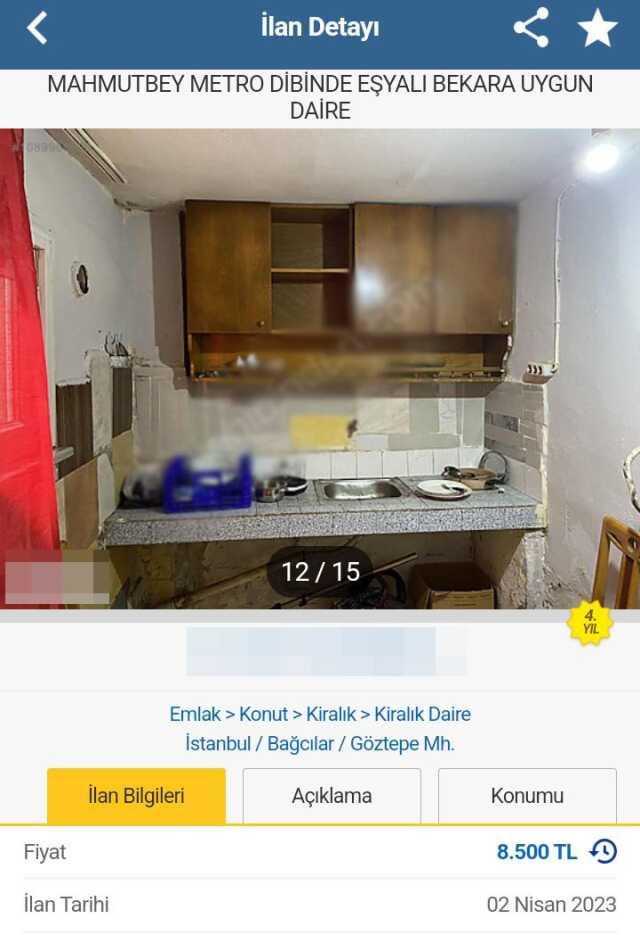
Task: View price history icon next to 8.500 TL
Action: click(x=603, y=851)
